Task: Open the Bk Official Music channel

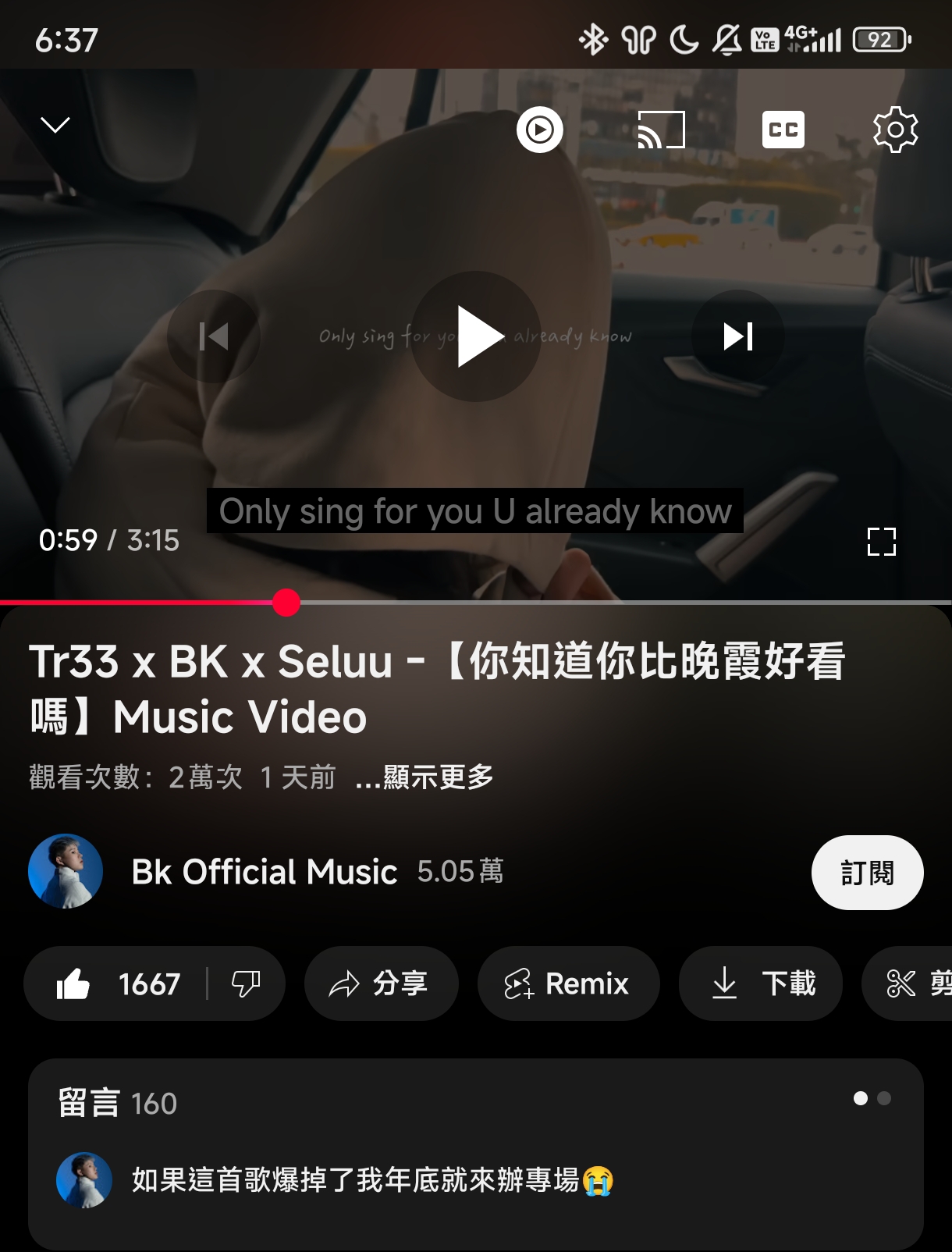Action: (x=264, y=872)
